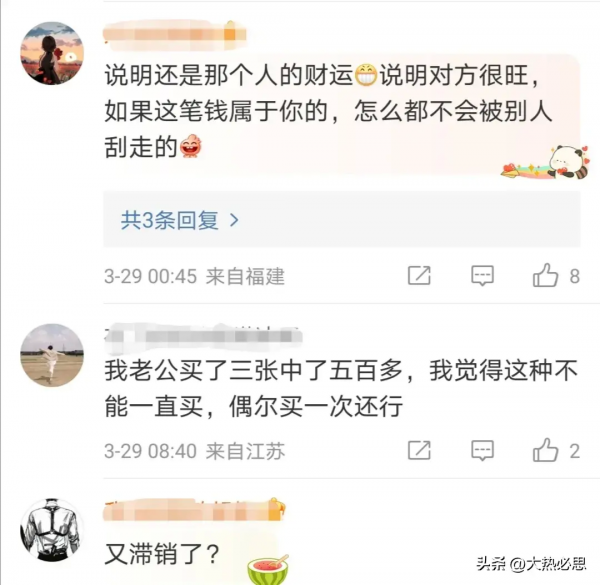Open avatar of the 财运 commenter

tap(52, 53)
